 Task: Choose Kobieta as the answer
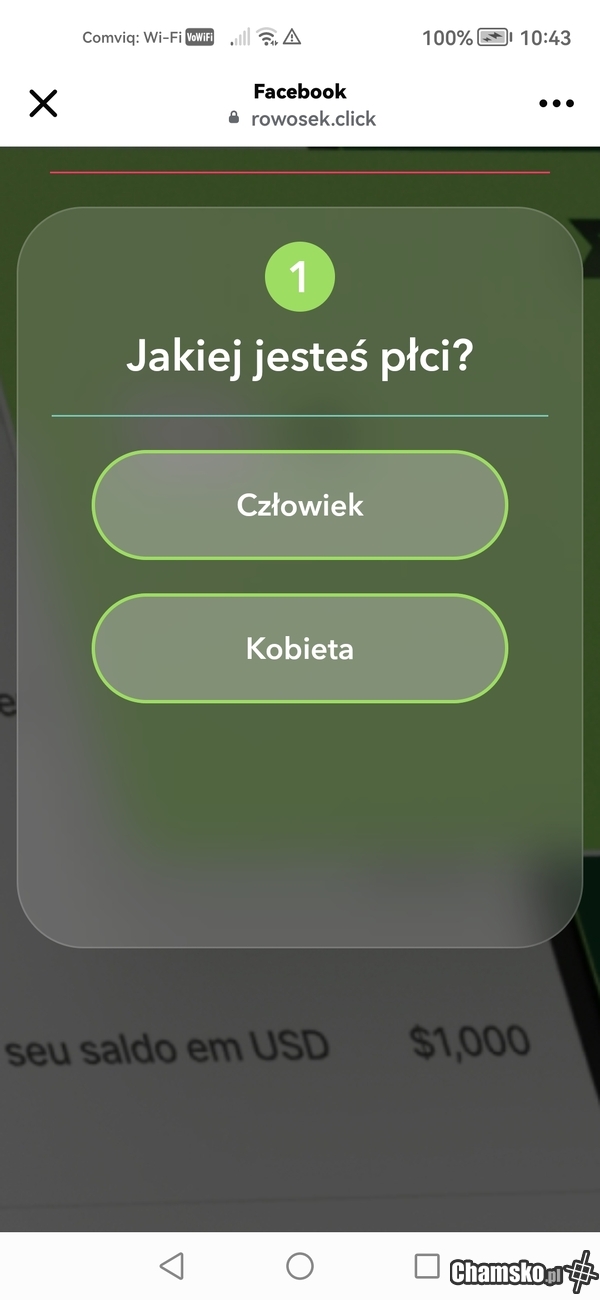[300, 648]
